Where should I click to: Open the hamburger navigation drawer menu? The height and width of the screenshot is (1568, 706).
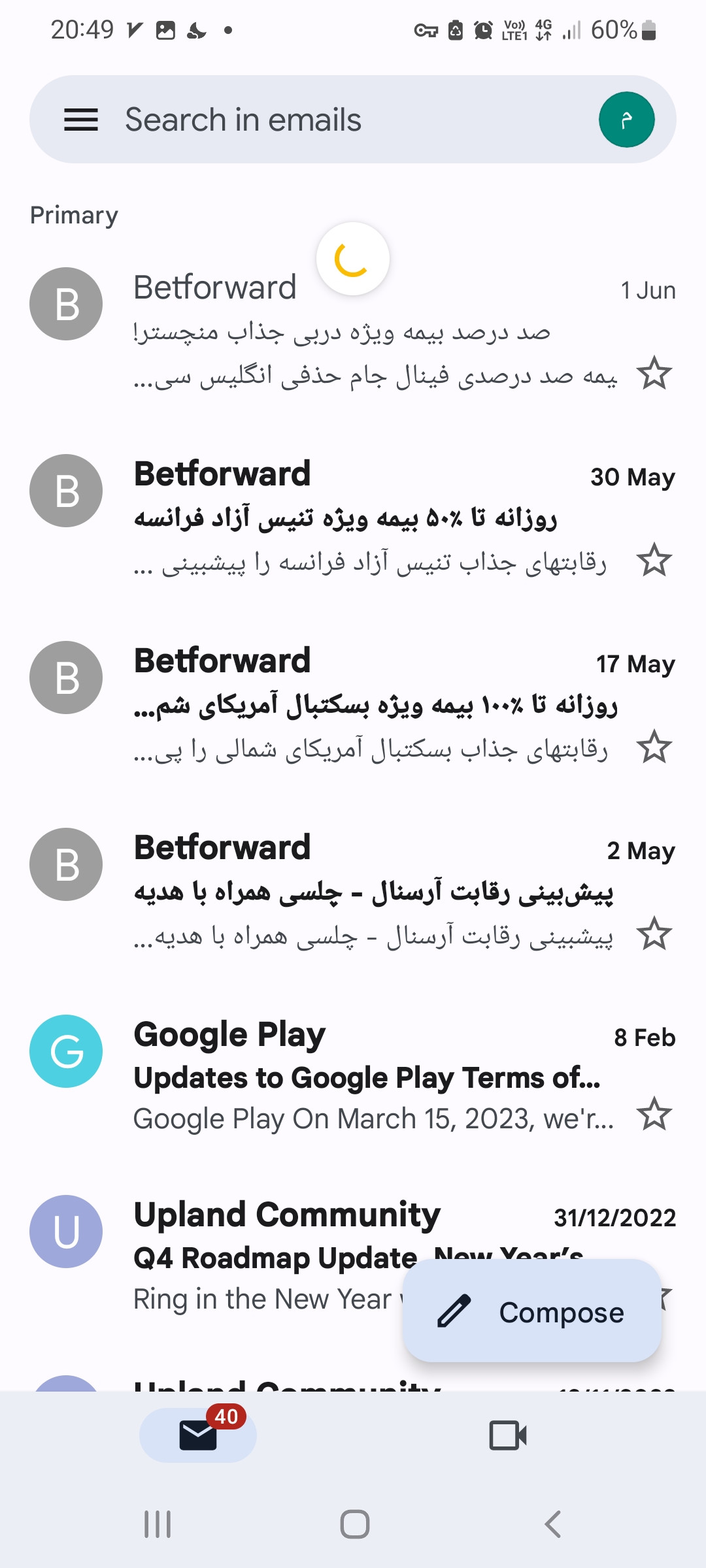pos(80,120)
